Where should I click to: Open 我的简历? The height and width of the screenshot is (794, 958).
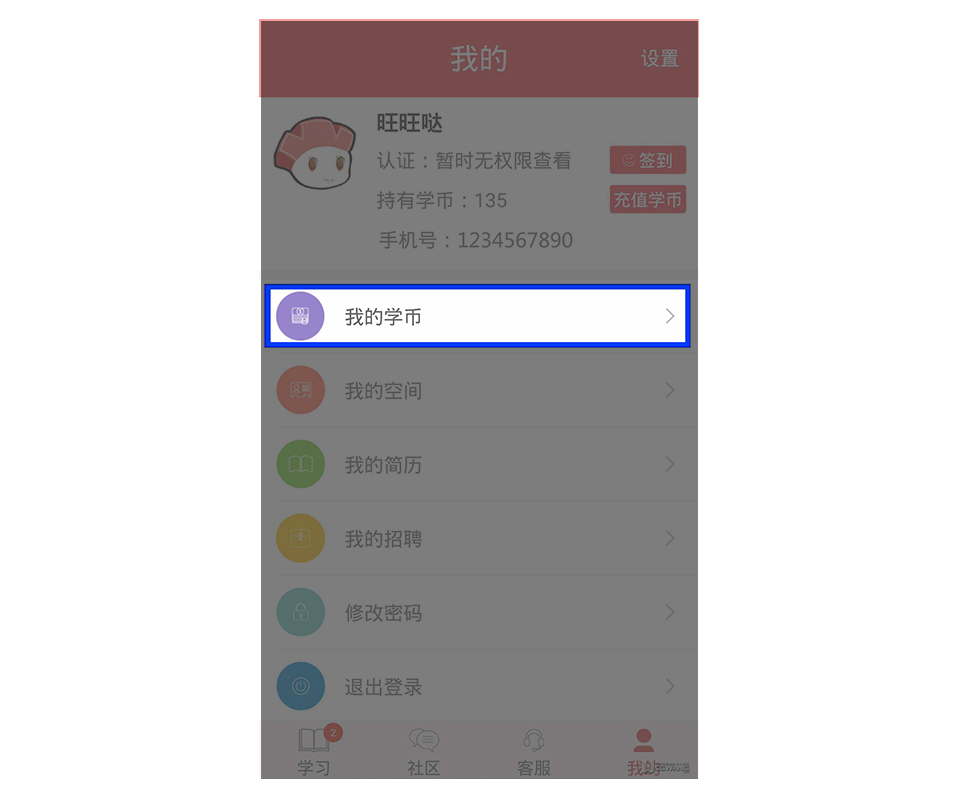[x=477, y=465]
